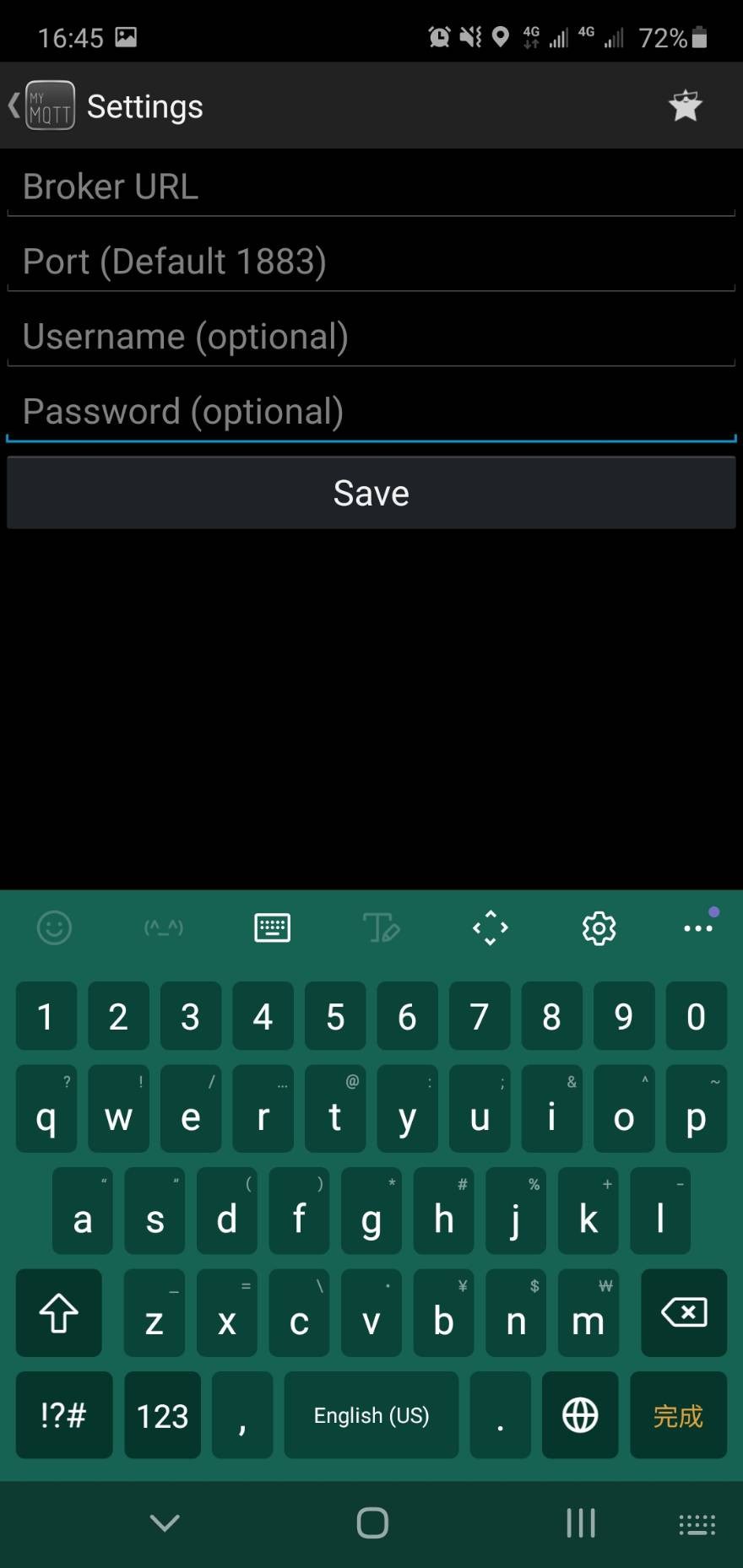743x1568 pixels.
Task: Open keyboard settings gear
Action: pos(599,928)
